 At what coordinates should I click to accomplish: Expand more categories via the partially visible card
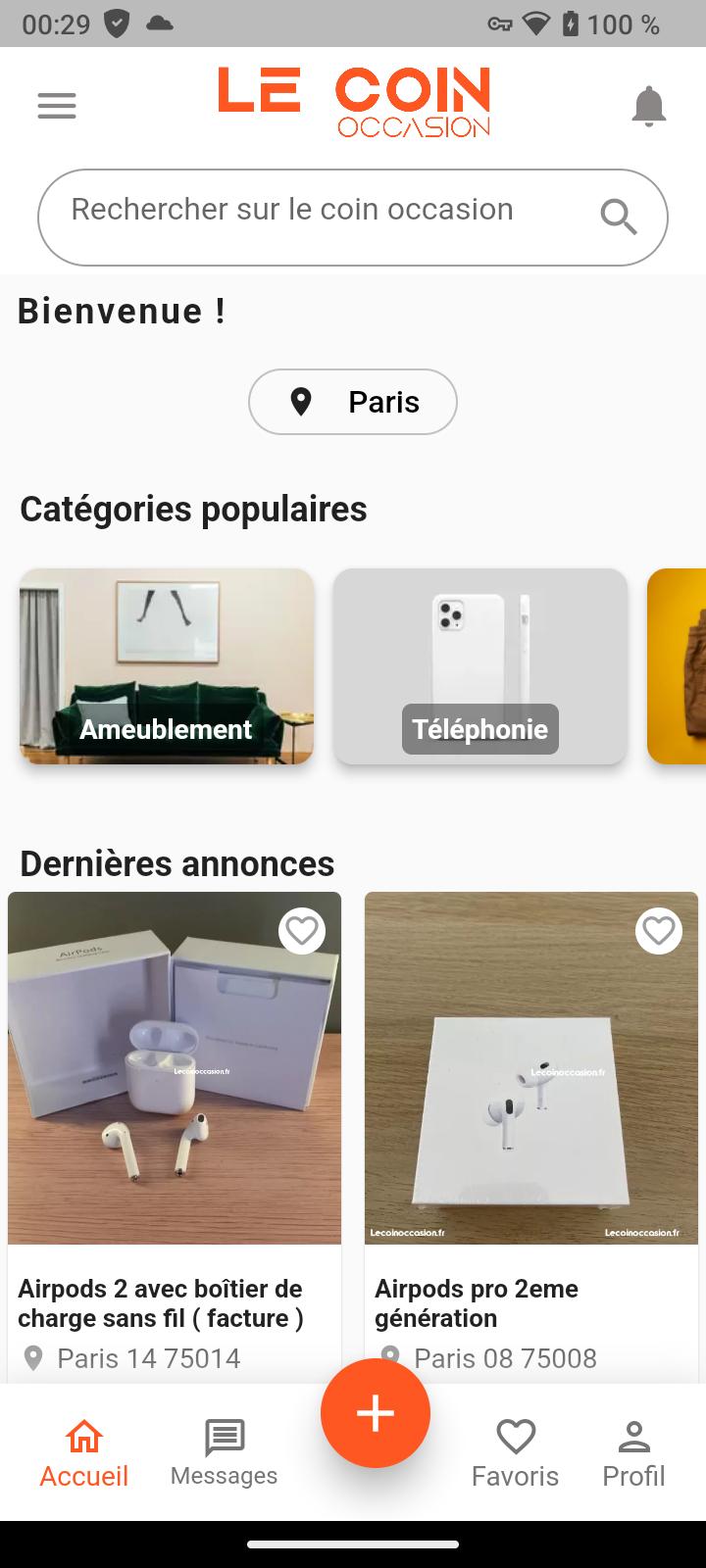(677, 666)
